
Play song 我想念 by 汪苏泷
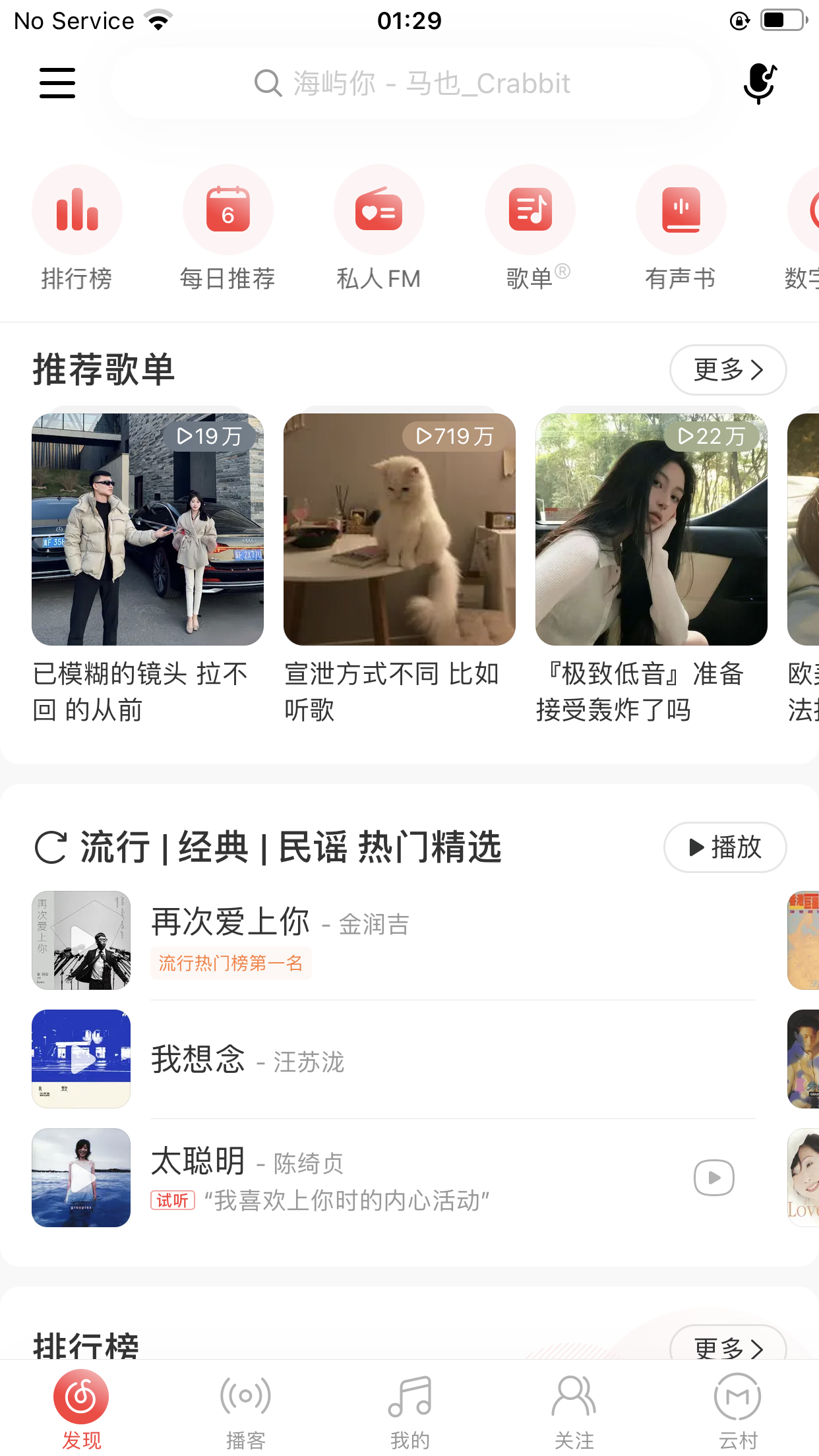82,1058
